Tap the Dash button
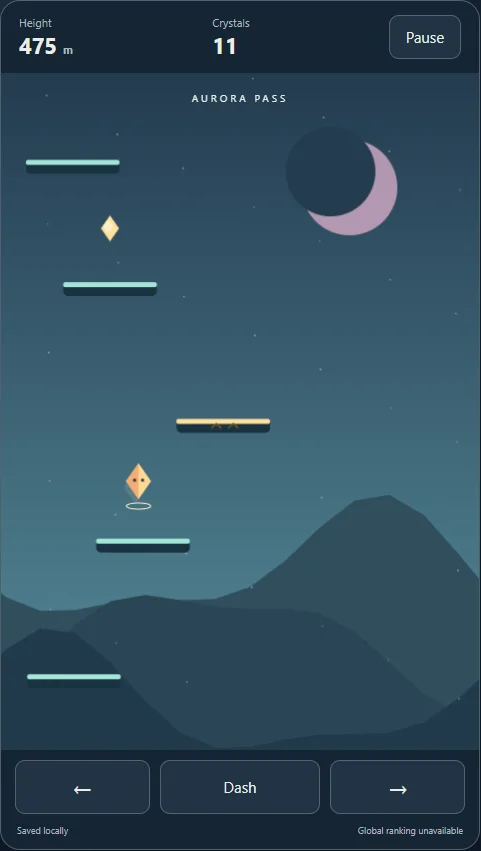The image size is (481, 851). (240, 787)
